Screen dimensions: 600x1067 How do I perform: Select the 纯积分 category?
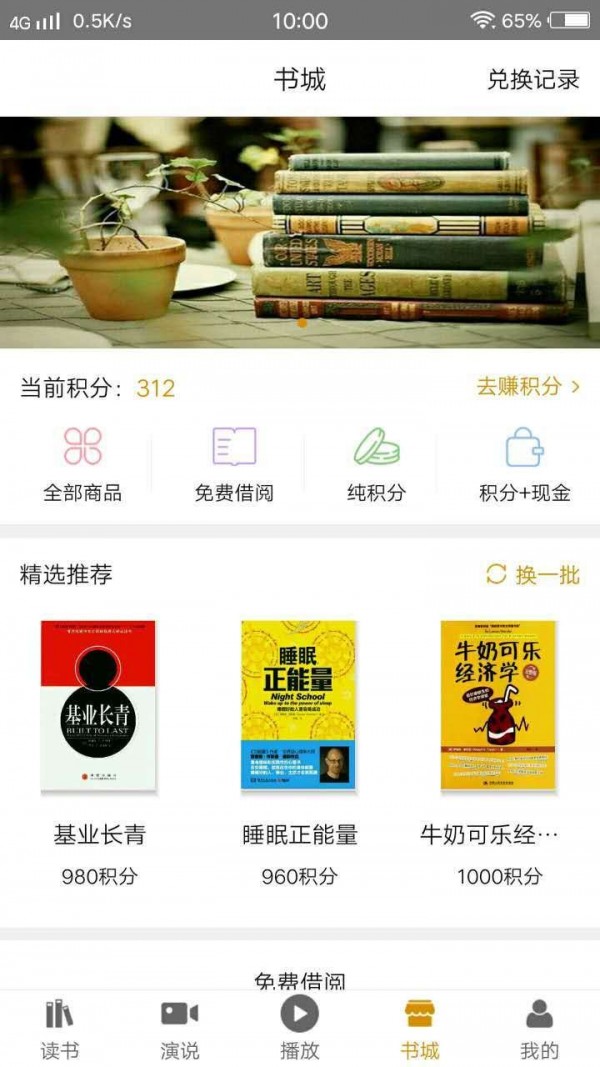pyautogui.click(x=376, y=464)
